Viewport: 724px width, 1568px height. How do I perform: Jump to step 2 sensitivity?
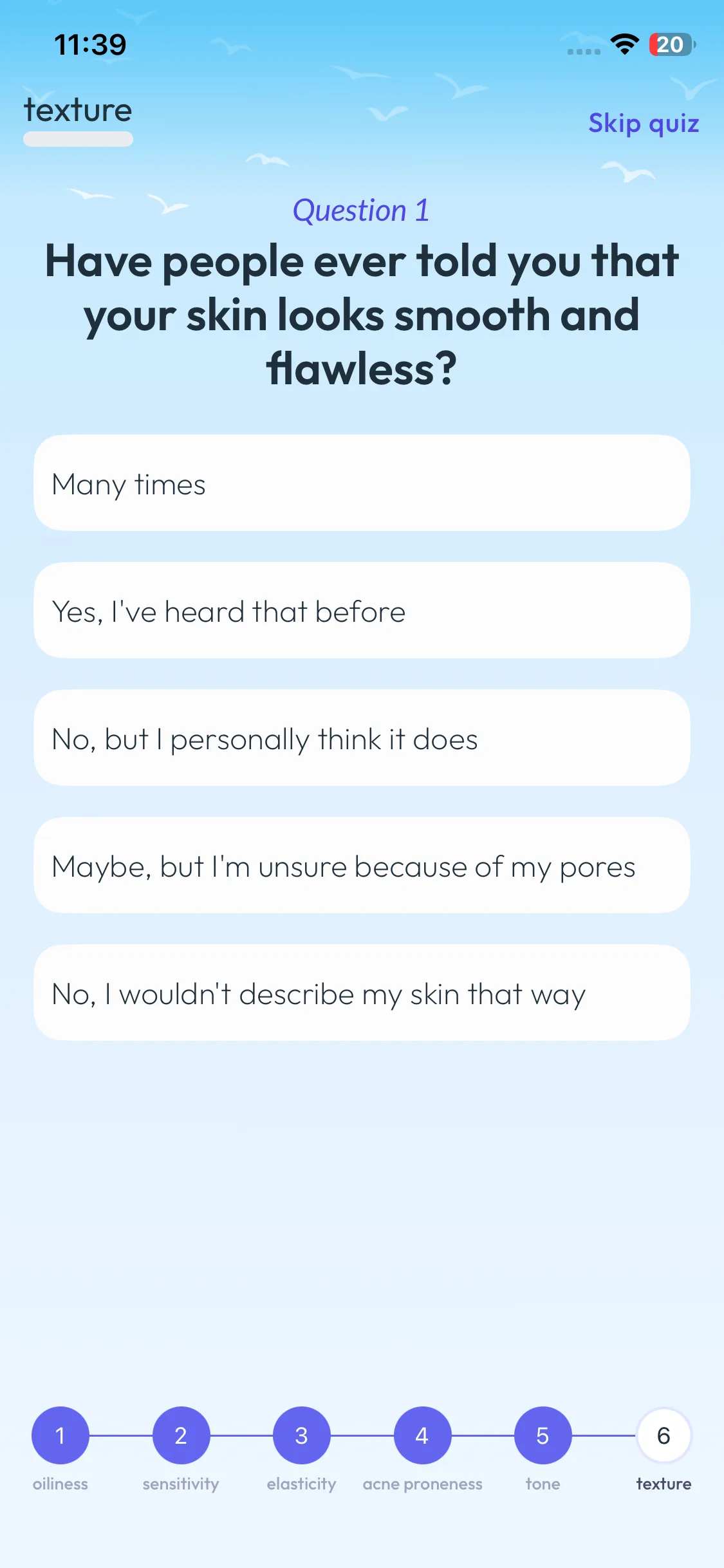click(181, 1435)
